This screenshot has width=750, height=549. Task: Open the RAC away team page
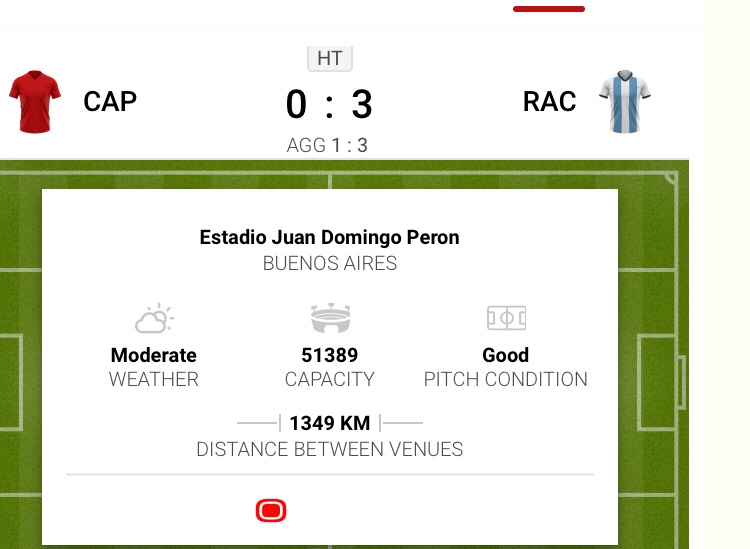point(549,101)
